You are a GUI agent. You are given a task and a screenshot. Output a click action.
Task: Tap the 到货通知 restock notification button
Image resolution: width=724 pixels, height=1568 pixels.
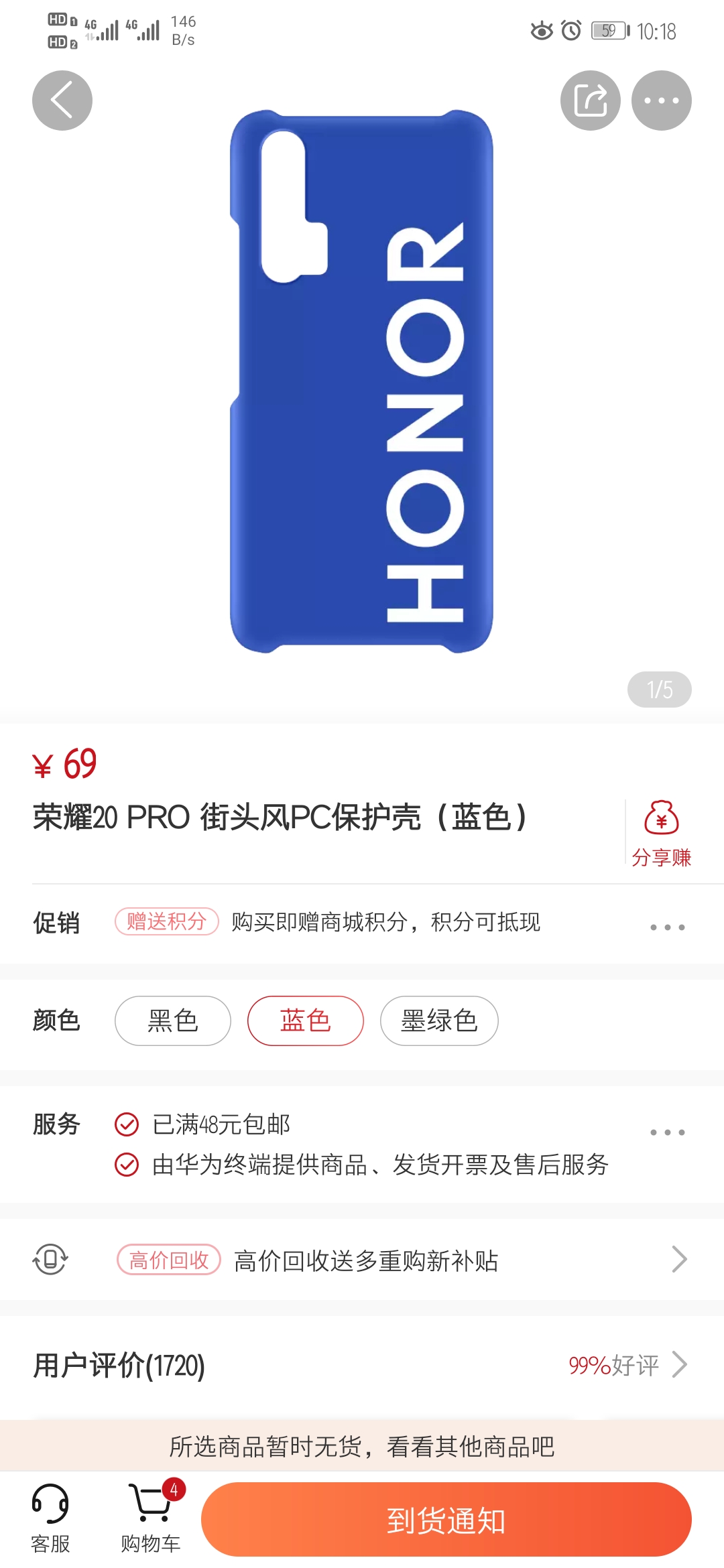point(446,1519)
